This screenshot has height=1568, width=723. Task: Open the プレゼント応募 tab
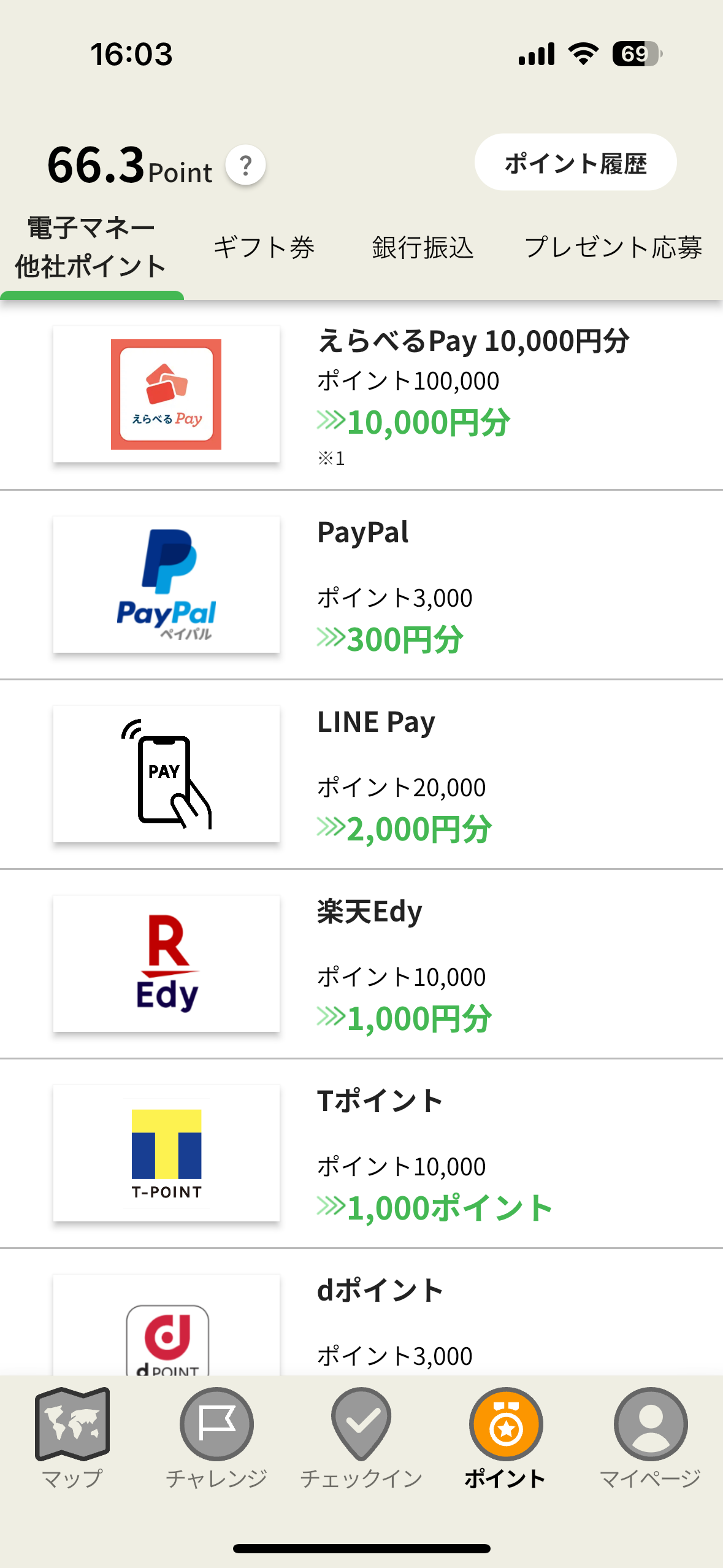click(613, 247)
